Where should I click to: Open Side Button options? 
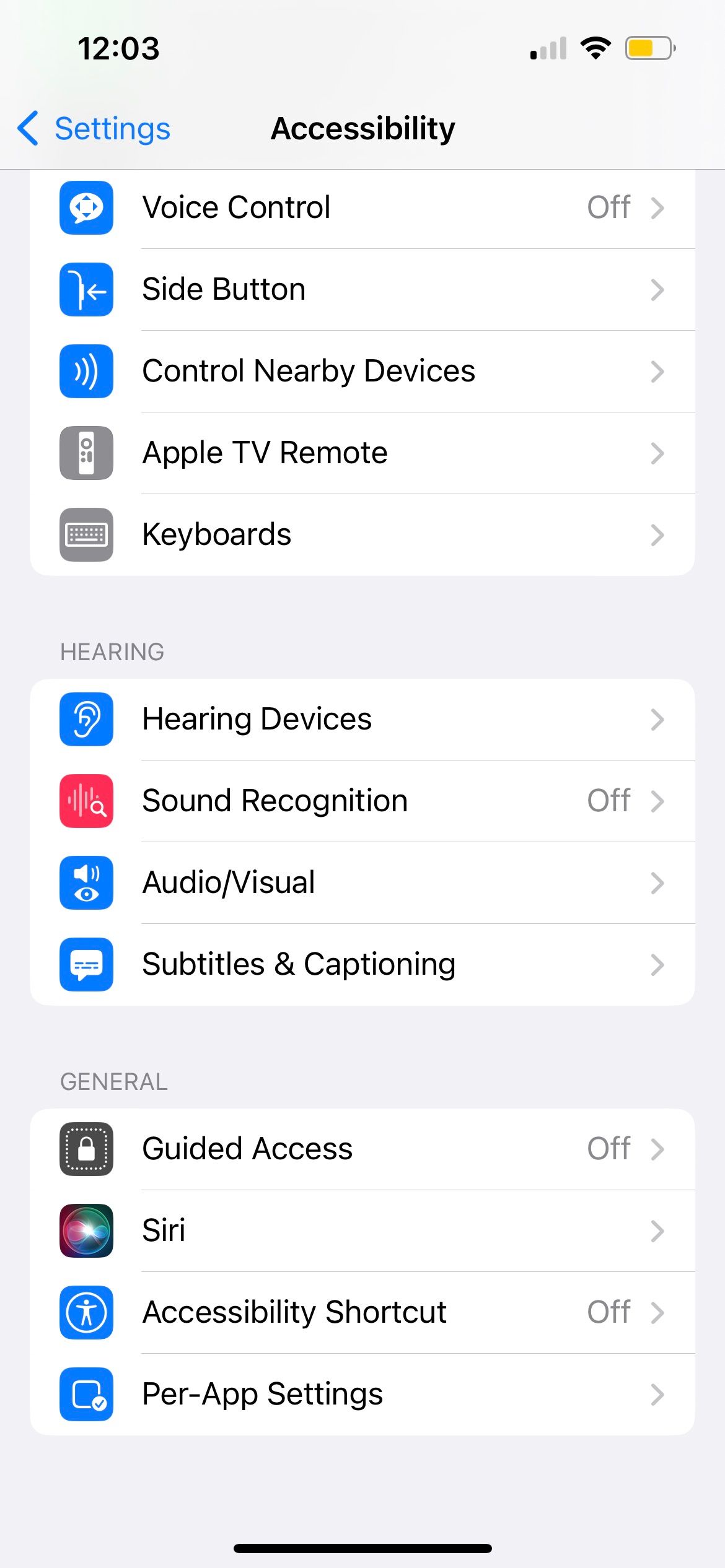362,289
